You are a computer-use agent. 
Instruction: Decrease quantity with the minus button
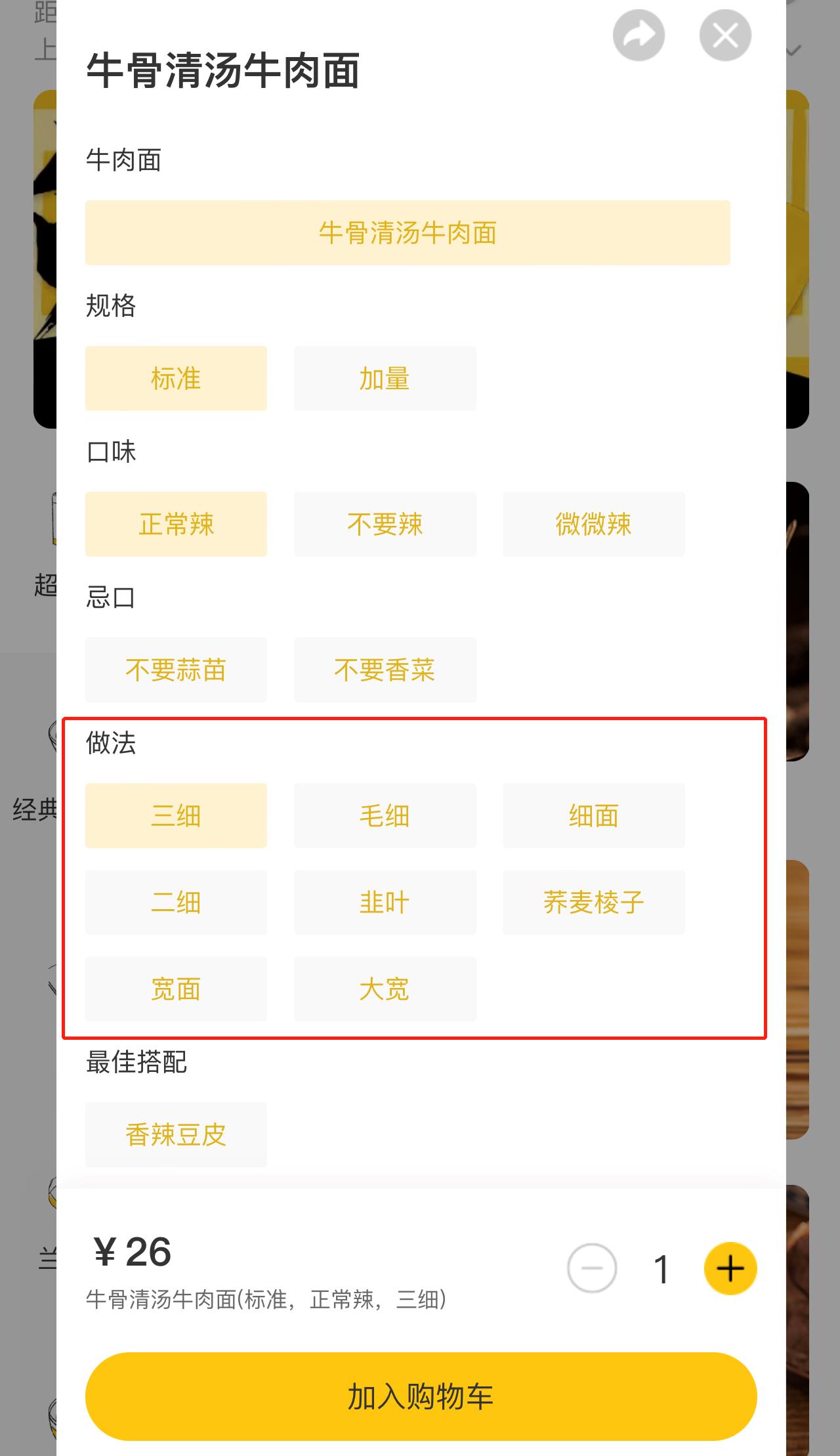click(x=592, y=1269)
